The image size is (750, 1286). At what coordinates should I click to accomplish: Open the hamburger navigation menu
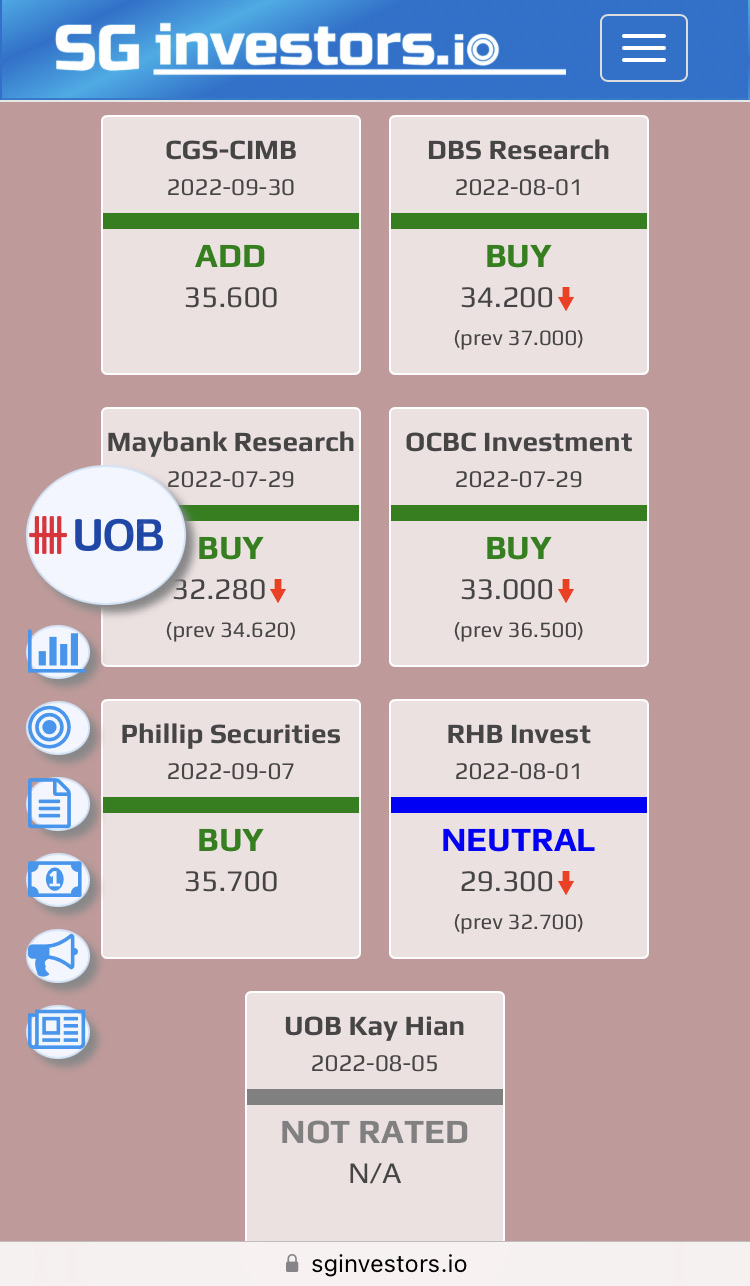pyautogui.click(x=643, y=48)
